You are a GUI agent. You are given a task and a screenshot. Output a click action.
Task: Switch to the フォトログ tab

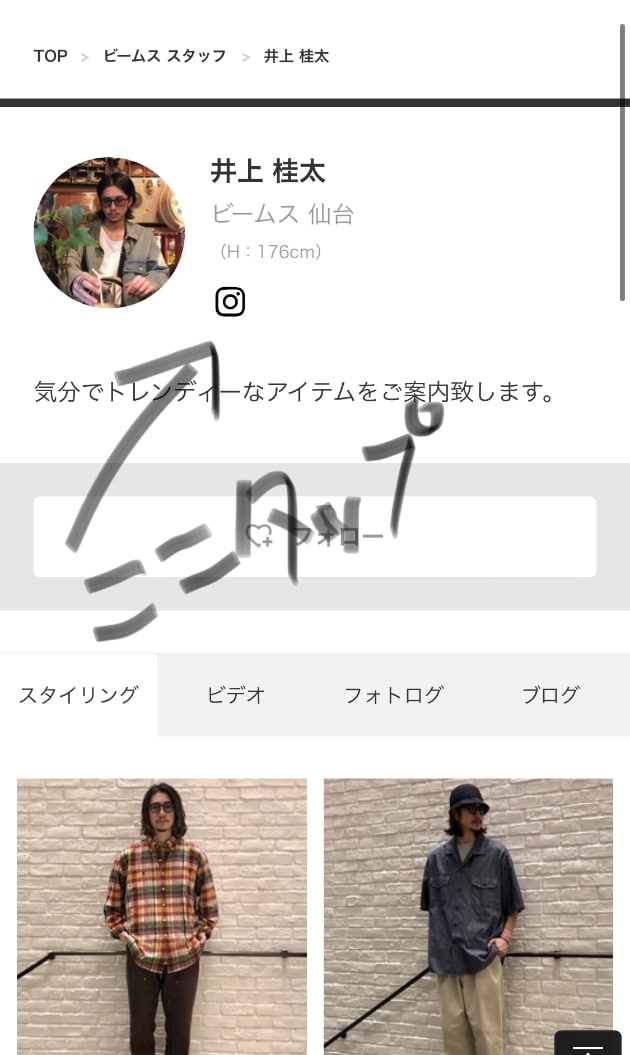pos(393,695)
